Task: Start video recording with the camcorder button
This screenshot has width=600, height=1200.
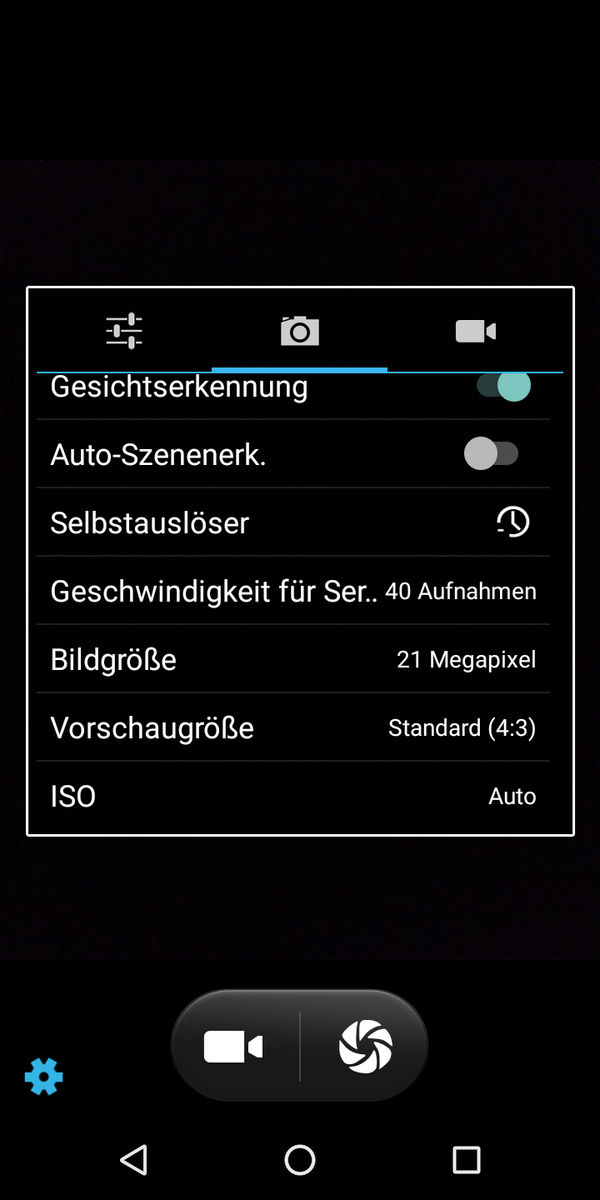Action: pos(234,1047)
